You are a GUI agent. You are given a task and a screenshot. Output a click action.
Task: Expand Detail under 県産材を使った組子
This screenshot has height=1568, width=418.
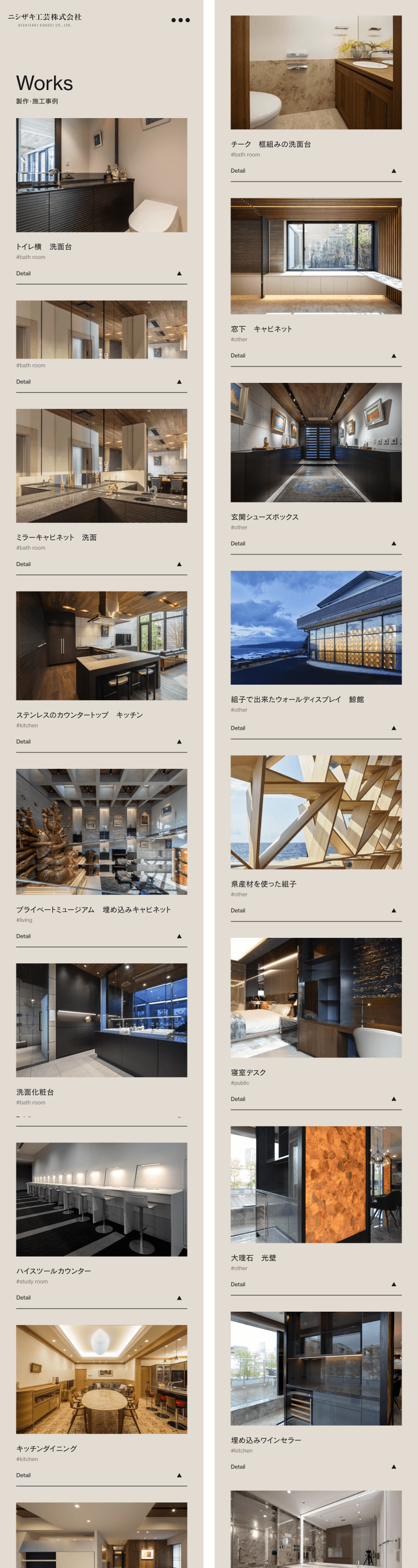[316, 911]
